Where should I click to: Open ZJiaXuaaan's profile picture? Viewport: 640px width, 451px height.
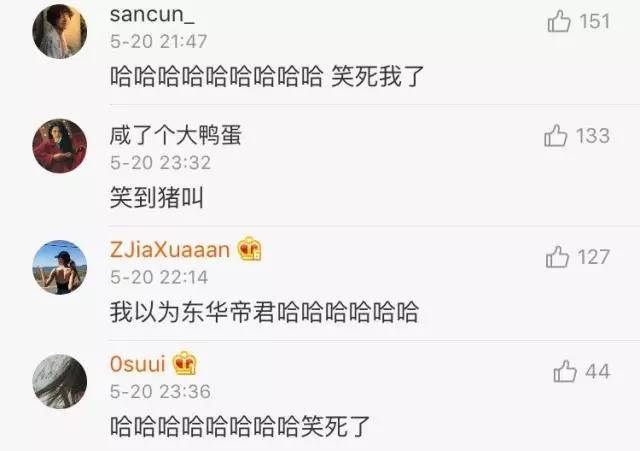point(59,266)
